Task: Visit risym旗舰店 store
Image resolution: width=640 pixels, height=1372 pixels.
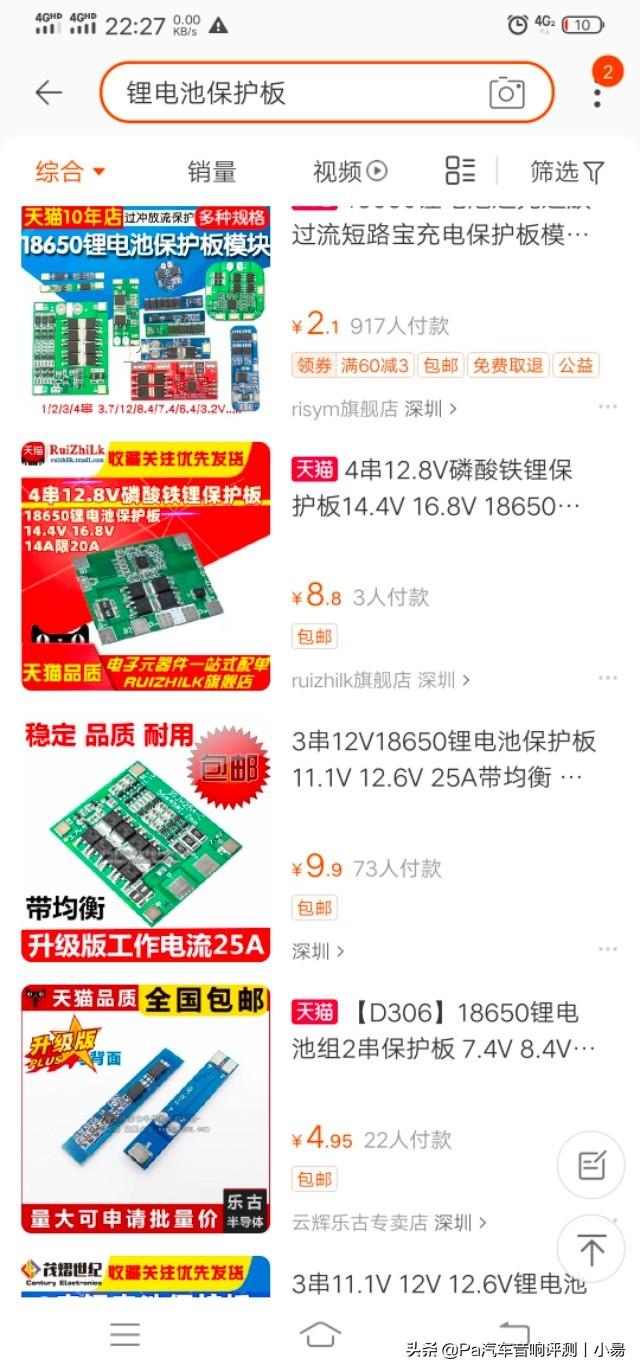Action: [374, 408]
